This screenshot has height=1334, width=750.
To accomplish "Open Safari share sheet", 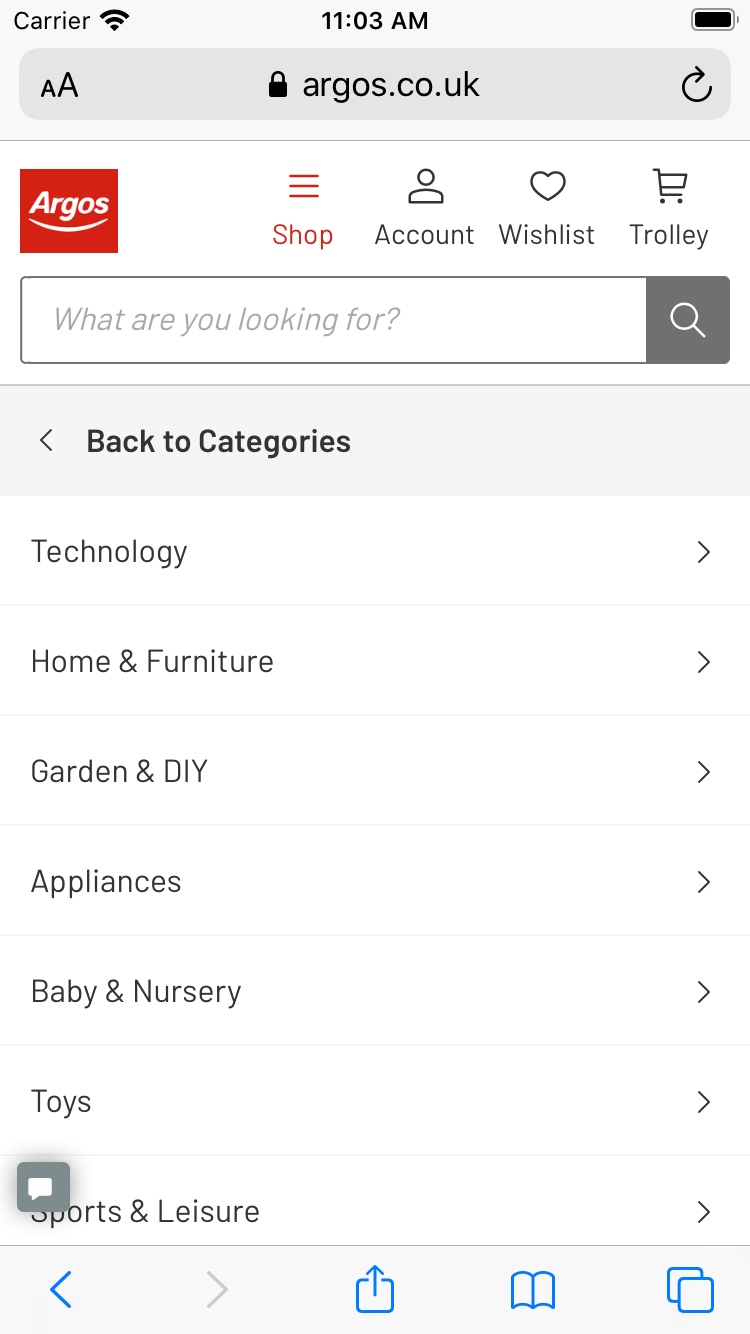I will (x=375, y=1289).
